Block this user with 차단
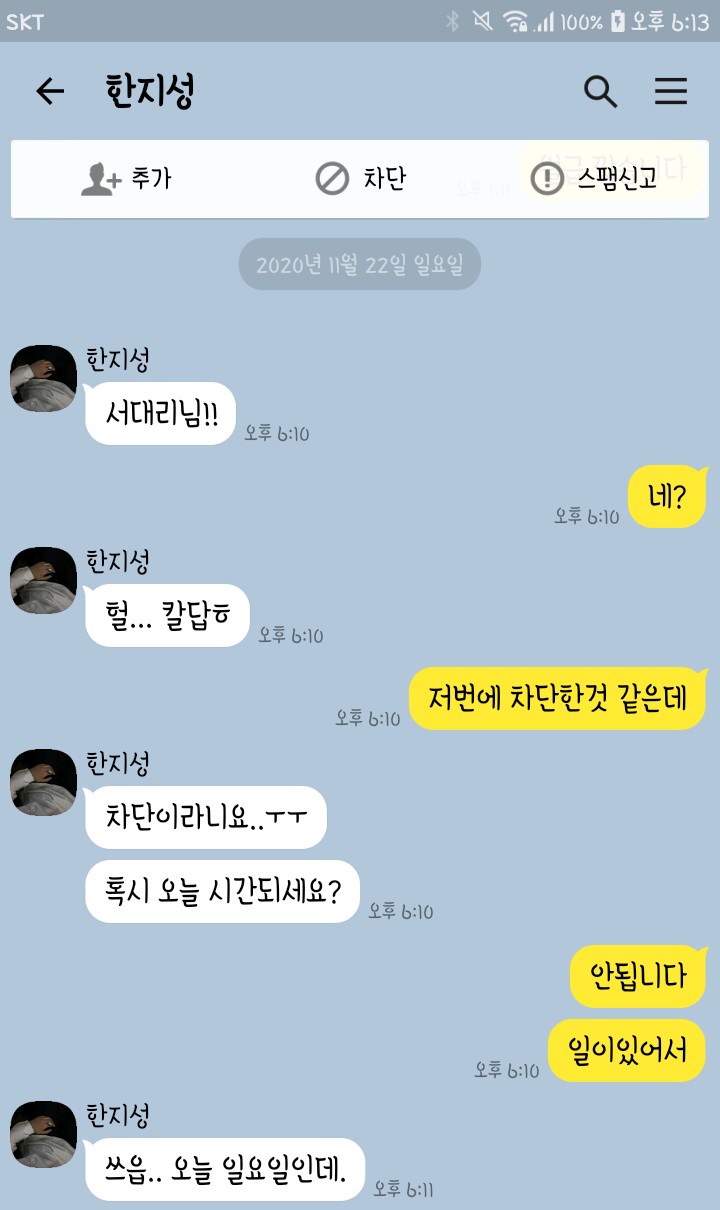The width and height of the screenshot is (720, 1210). [360, 179]
